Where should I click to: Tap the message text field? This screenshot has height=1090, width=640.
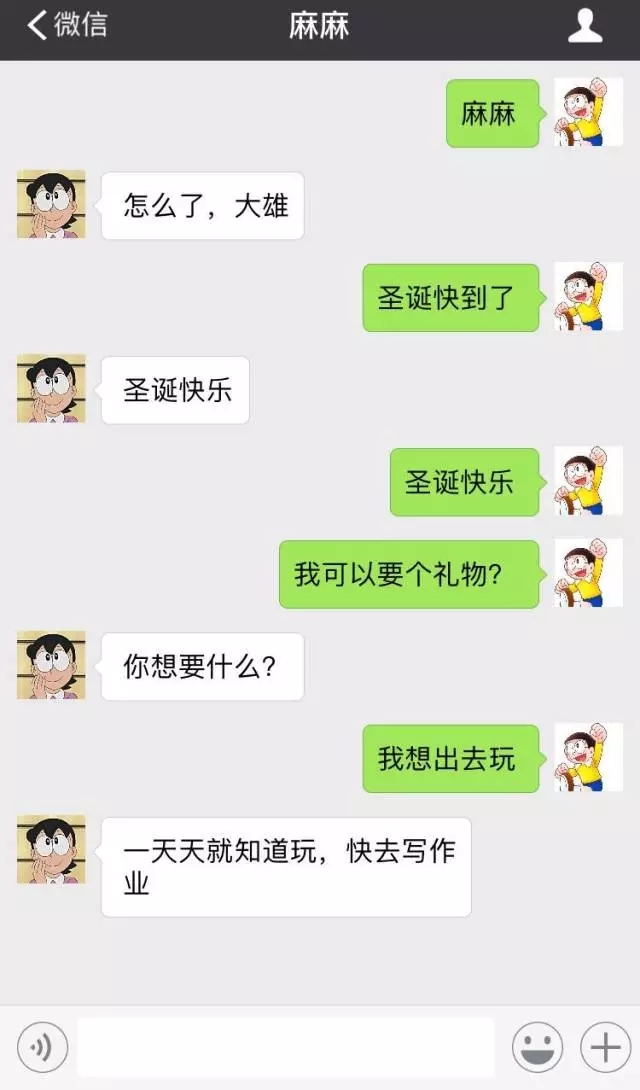pyautogui.click(x=285, y=1047)
